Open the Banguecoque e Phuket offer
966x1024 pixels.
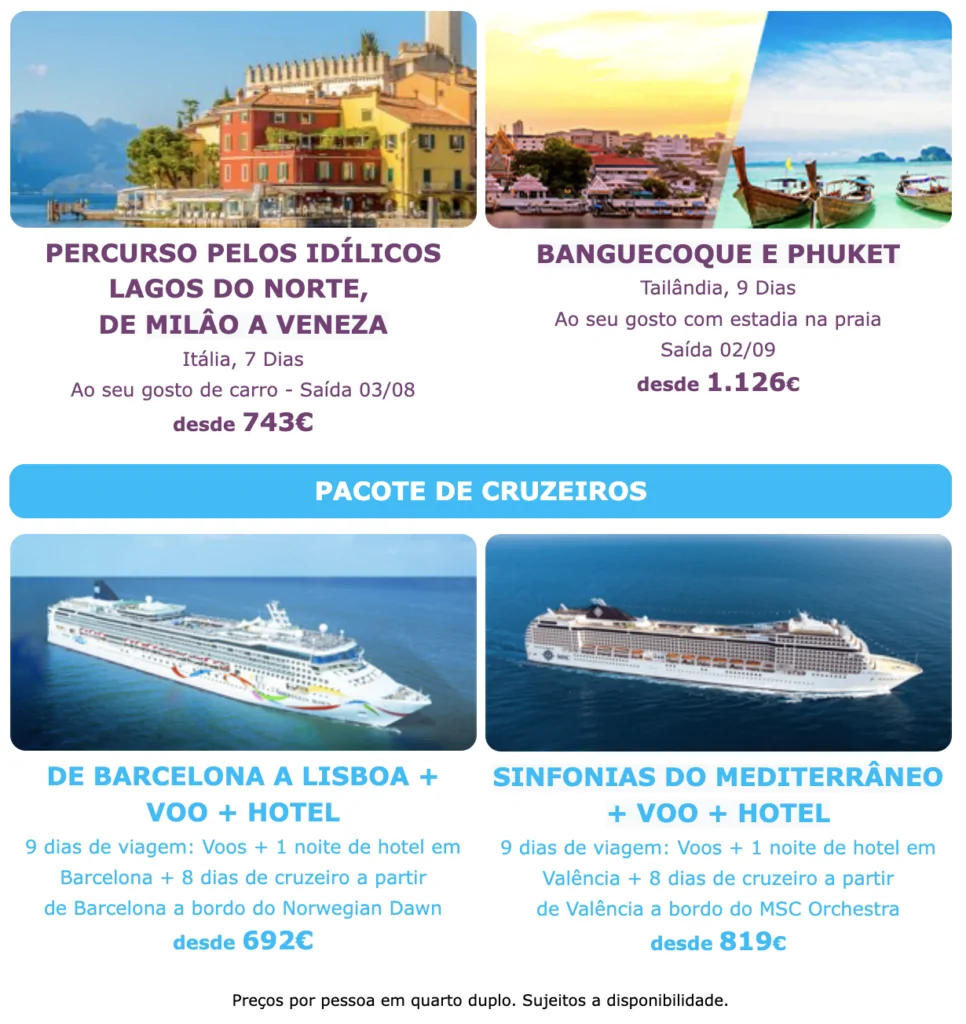pyautogui.click(x=718, y=254)
